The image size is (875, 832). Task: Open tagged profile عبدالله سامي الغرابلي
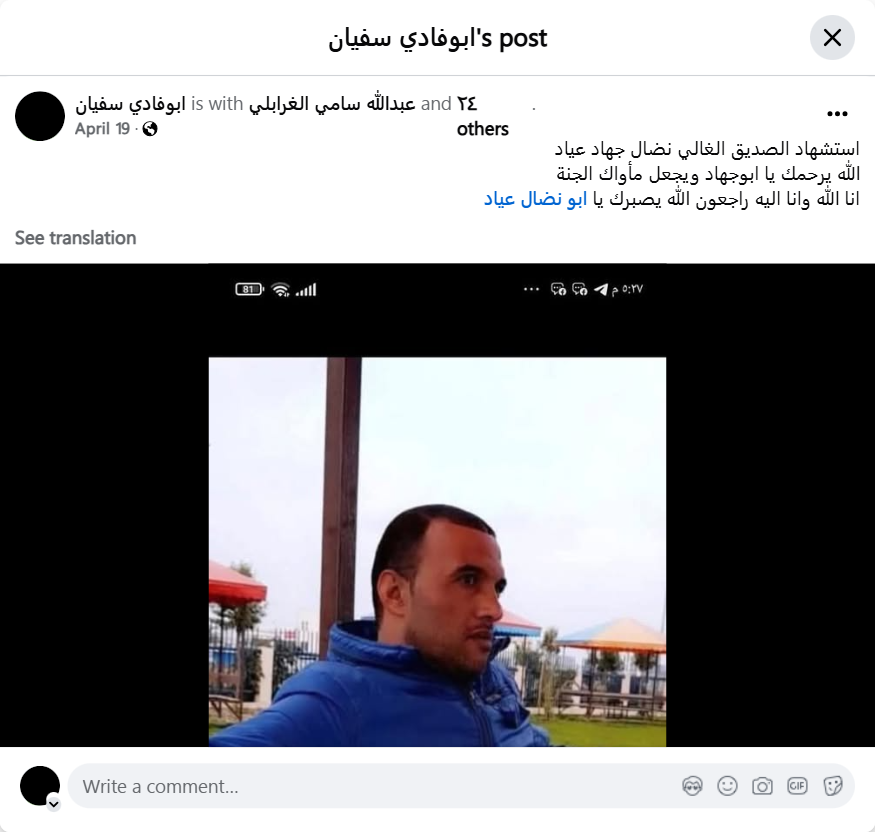332,104
